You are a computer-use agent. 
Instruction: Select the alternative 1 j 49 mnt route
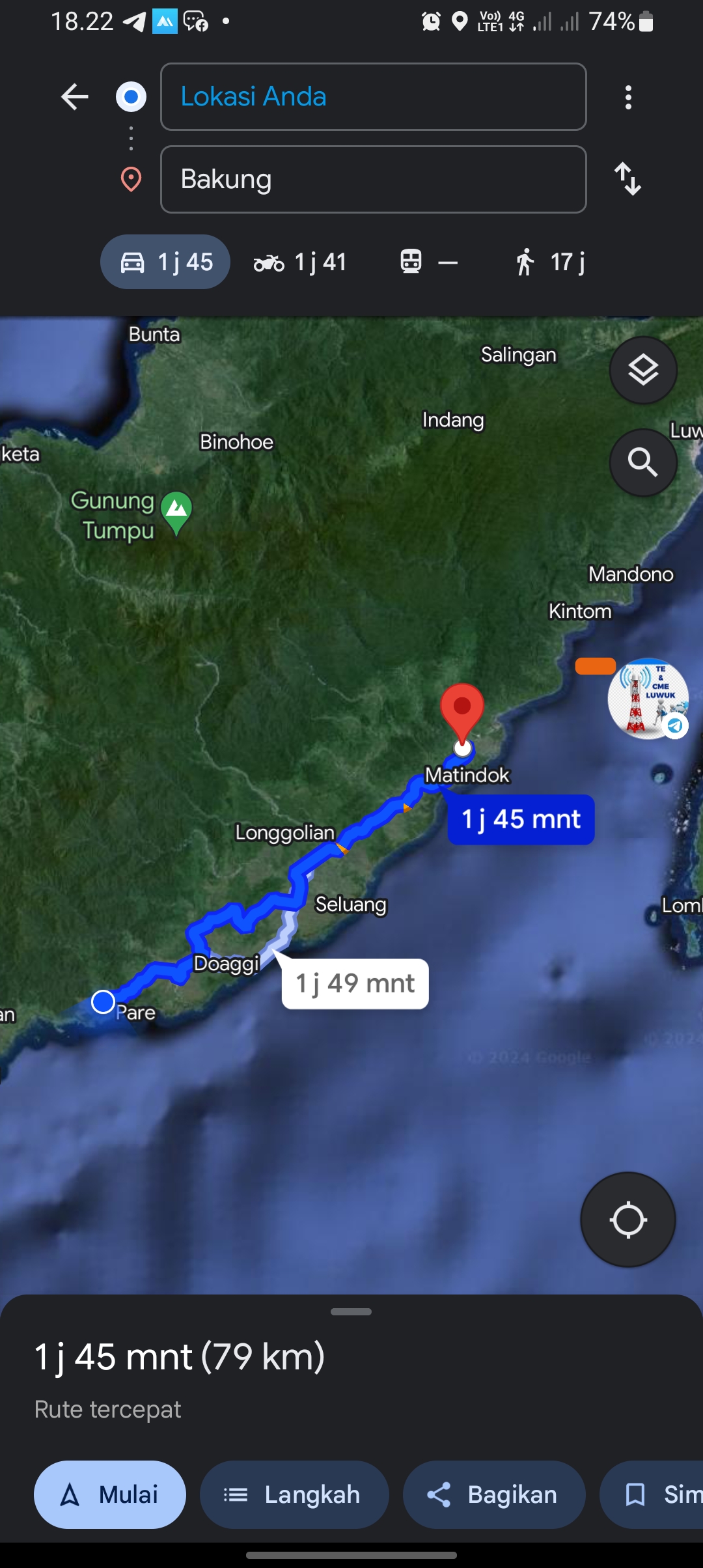click(355, 983)
